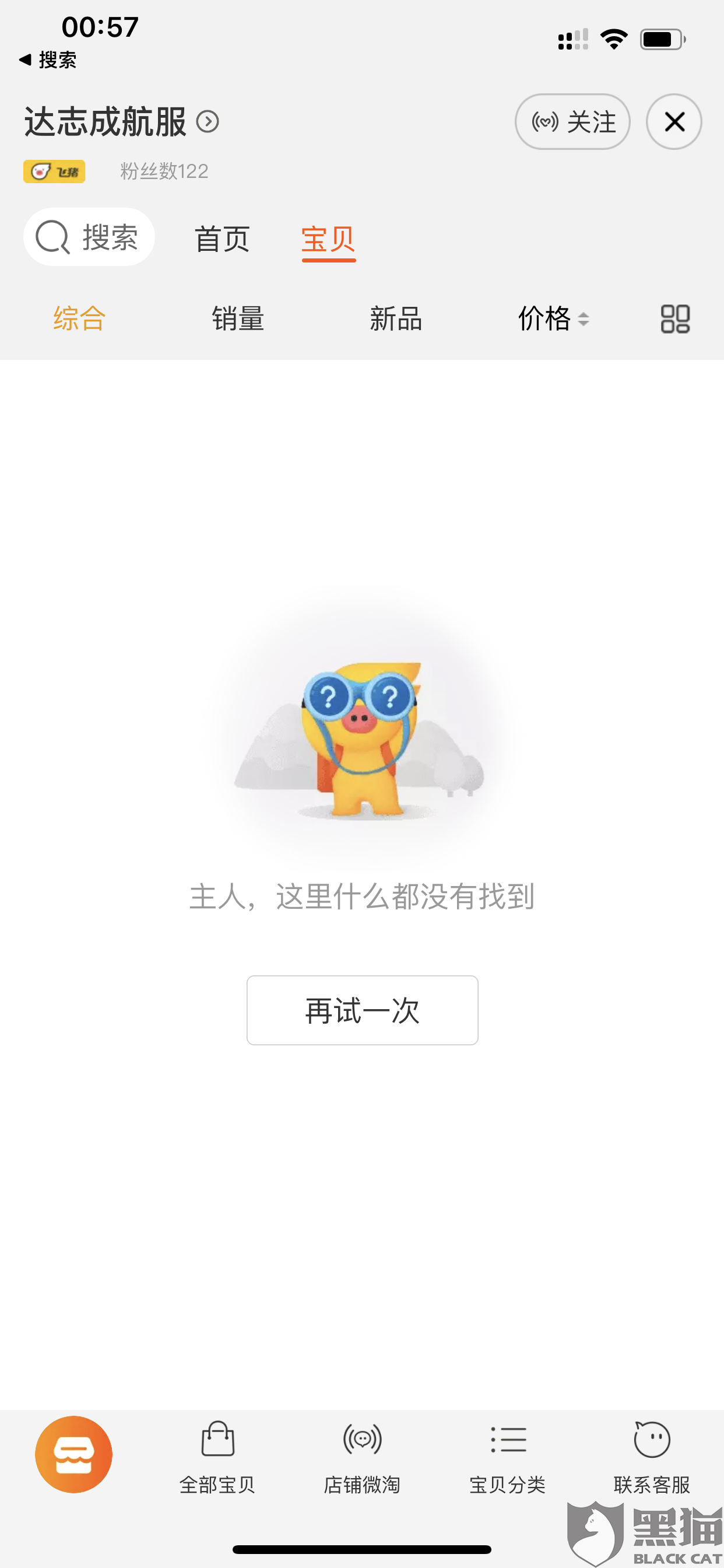Open the orange shop home icon
This screenshot has height=1568, width=724.
pyautogui.click(x=73, y=1455)
